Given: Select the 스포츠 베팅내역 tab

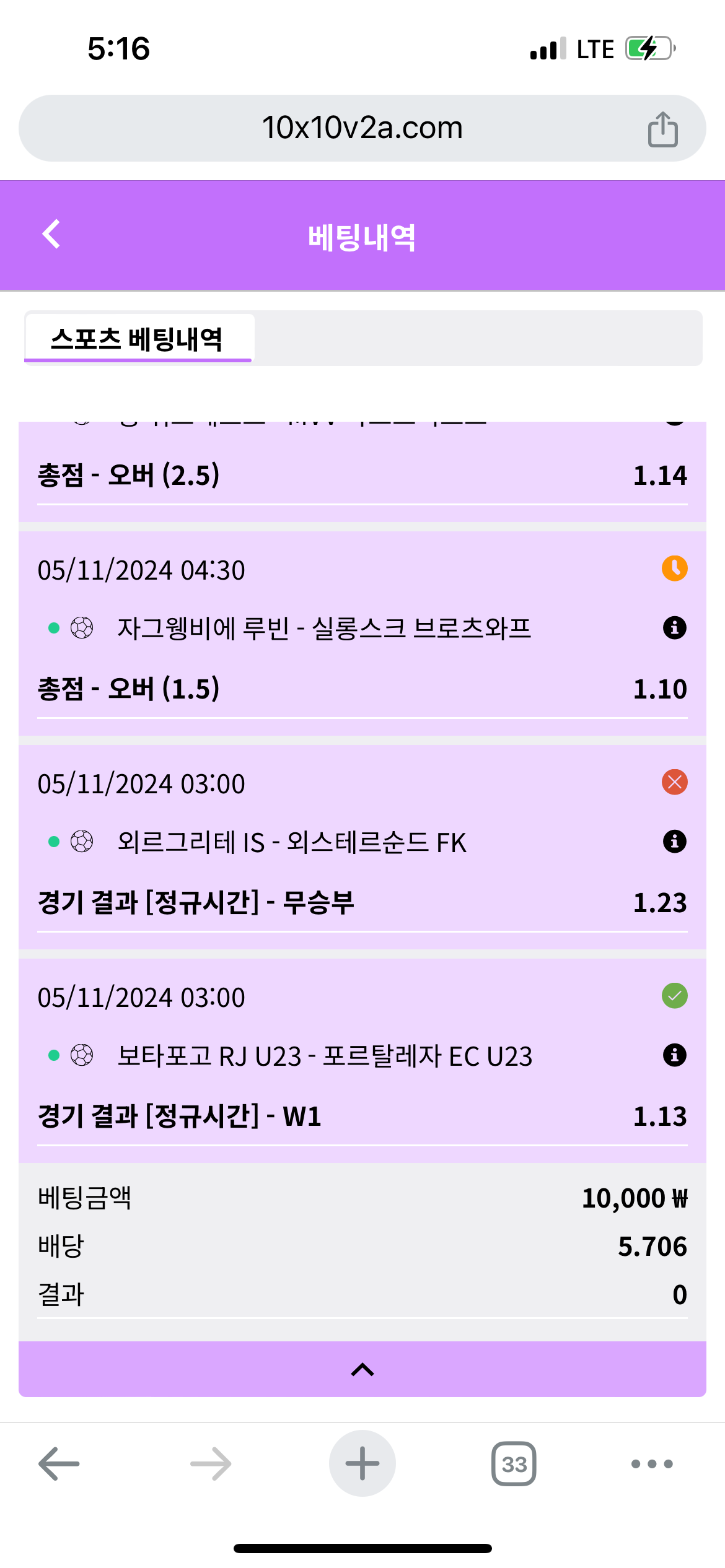Looking at the screenshot, I should (x=137, y=339).
